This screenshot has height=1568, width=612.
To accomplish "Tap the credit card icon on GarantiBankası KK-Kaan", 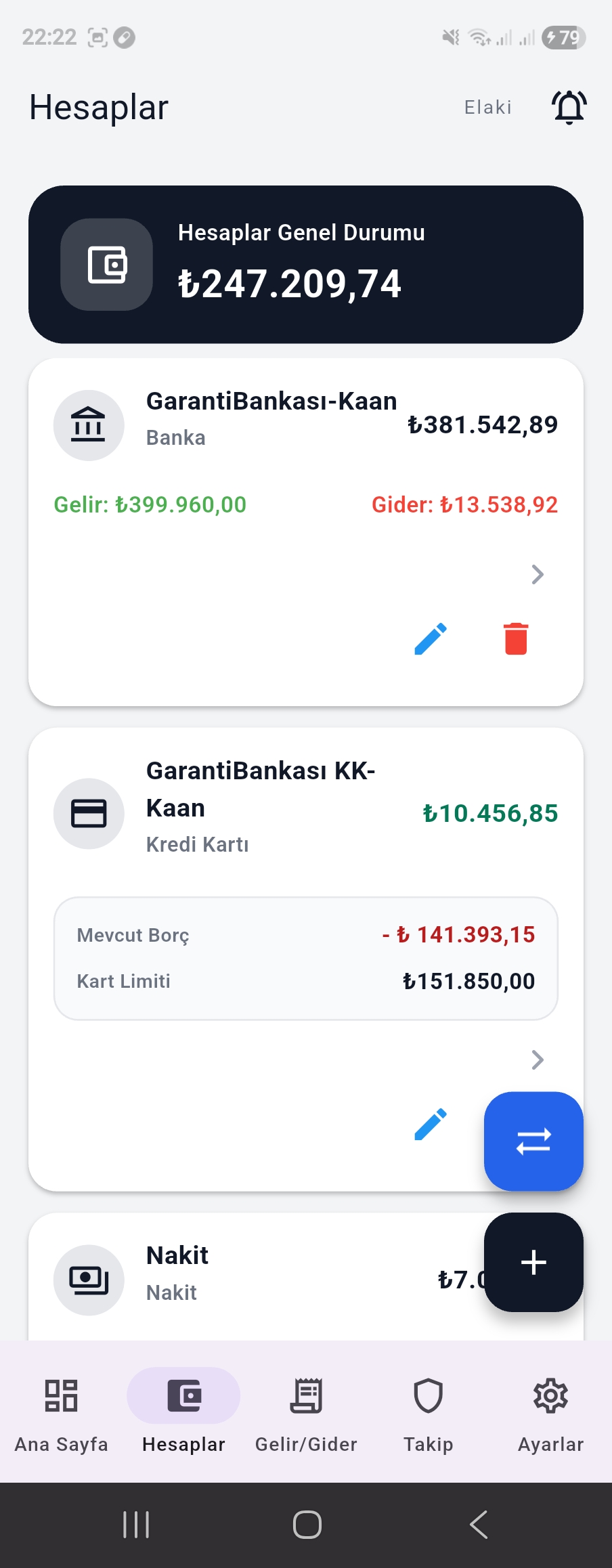I will click(x=89, y=814).
